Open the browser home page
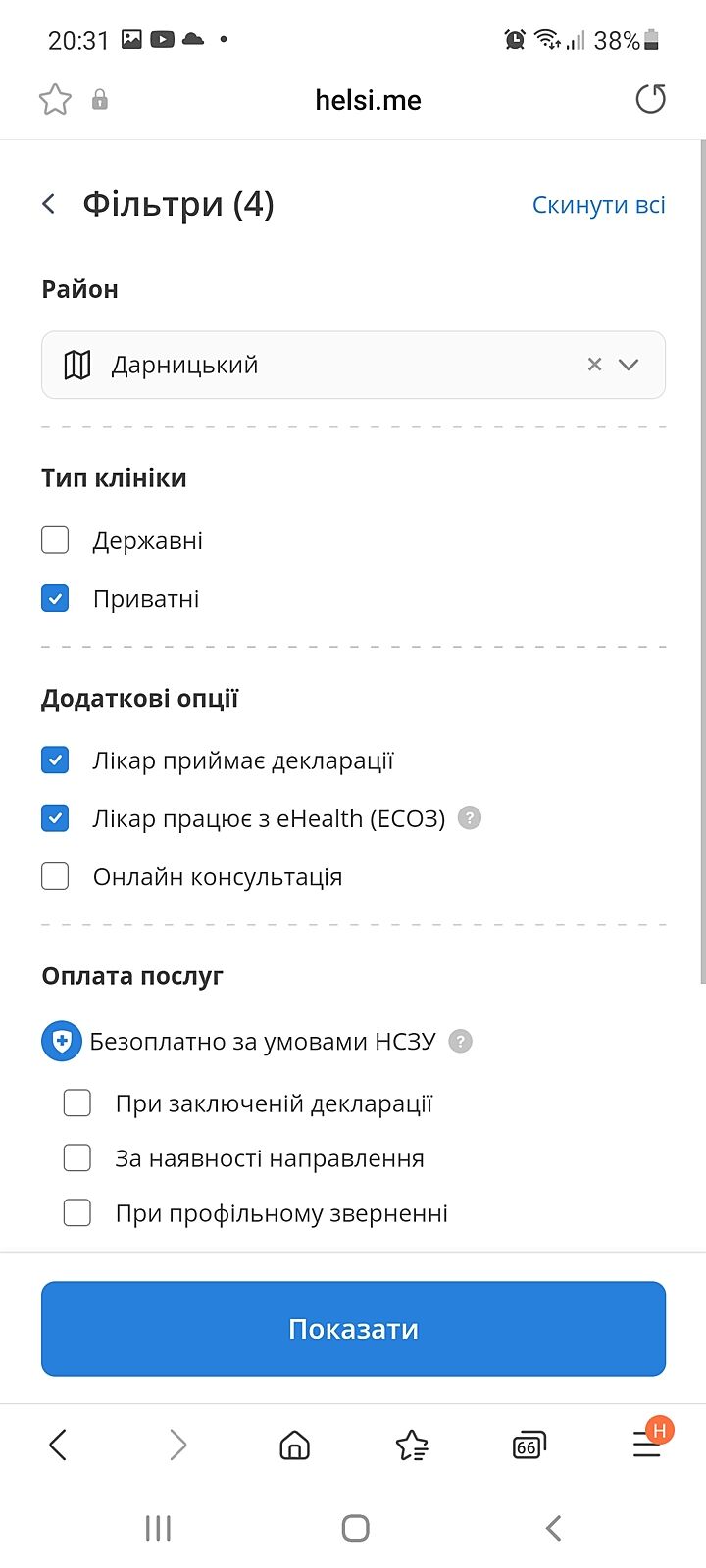This screenshot has width=706, height=1568. pos(294,1445)
